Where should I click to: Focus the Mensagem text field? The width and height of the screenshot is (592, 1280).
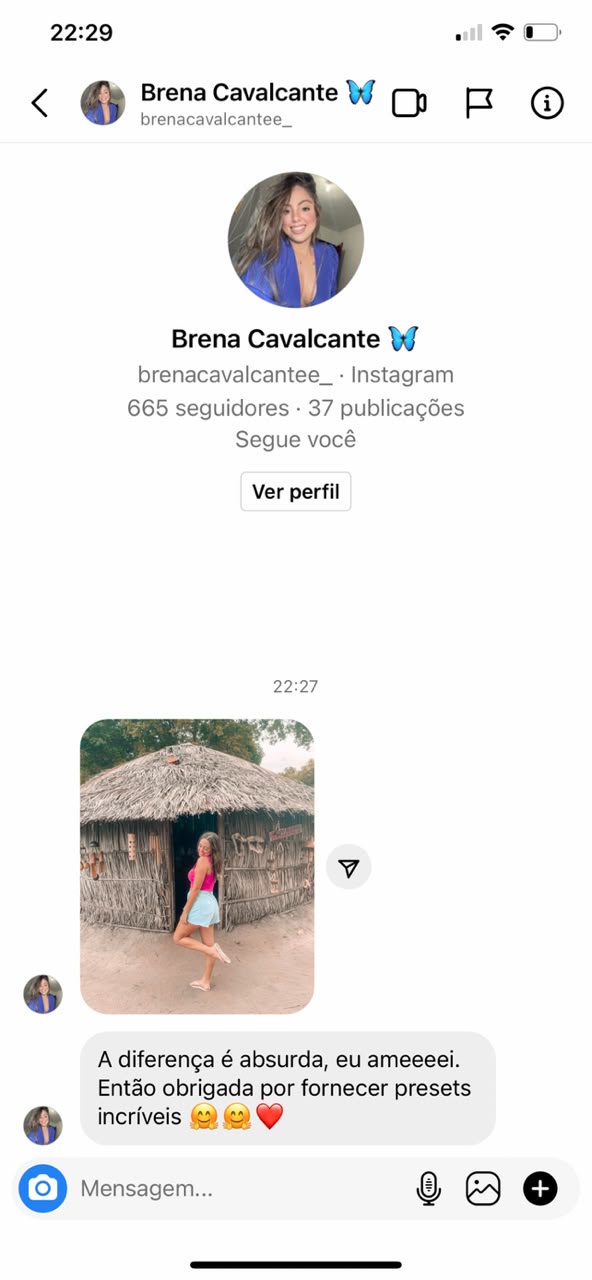click(240, 1189)
